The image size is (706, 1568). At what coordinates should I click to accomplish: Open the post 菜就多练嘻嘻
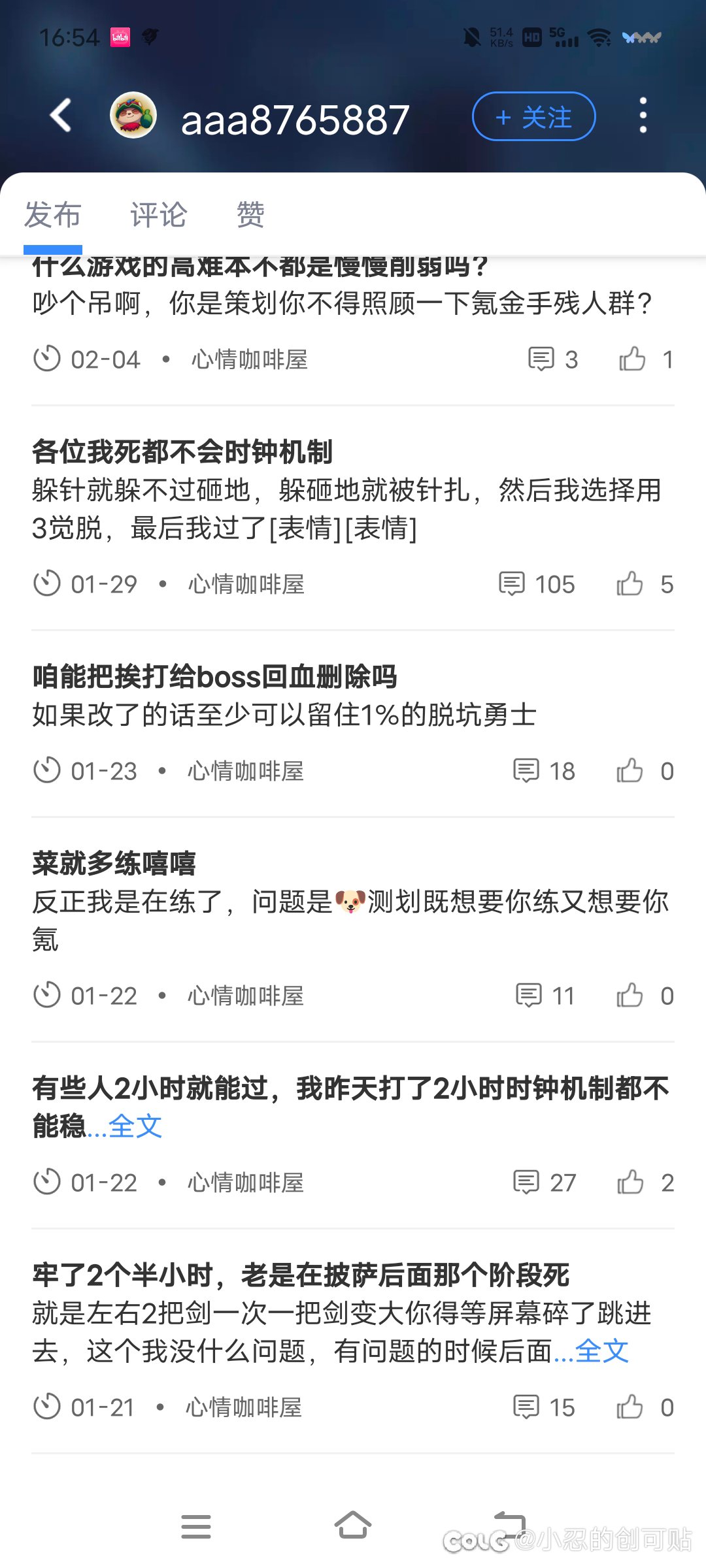[114, 864]
